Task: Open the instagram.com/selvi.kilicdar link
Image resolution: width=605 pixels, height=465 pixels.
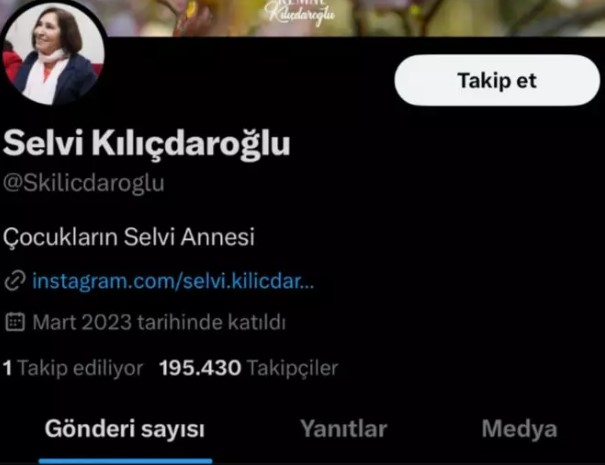Action: (x=172, y=281)
